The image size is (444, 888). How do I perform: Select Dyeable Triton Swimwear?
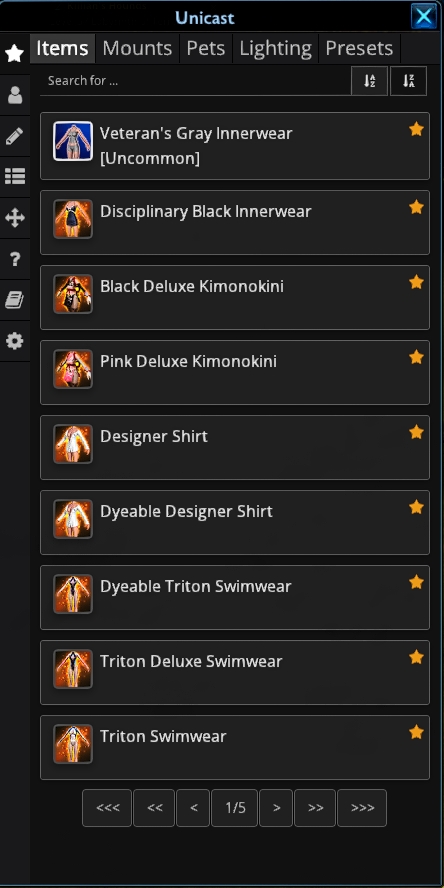235,597
